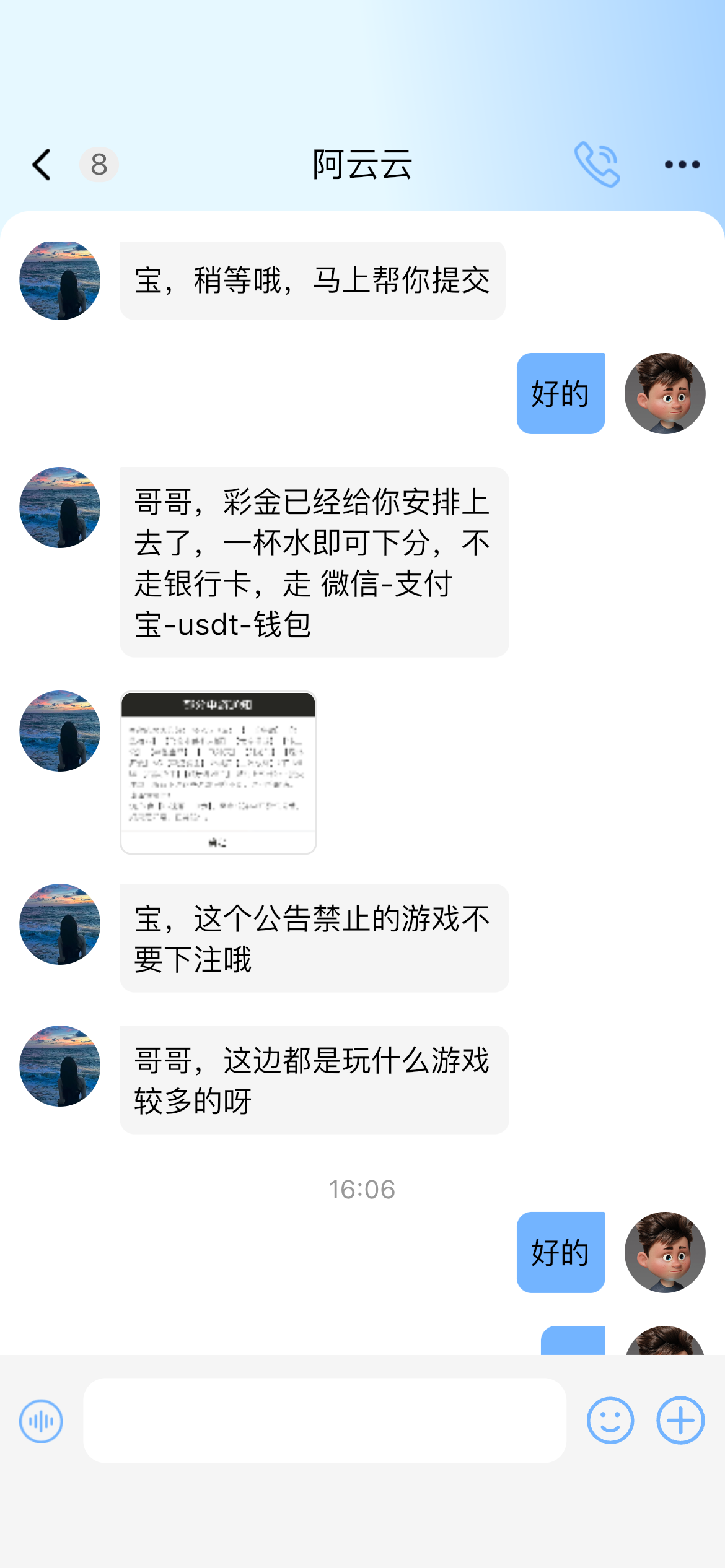View 阿云云's profile via avatar beside 宝，稍等哦
The image size is (725, 1568).
(x=60, y=281)
